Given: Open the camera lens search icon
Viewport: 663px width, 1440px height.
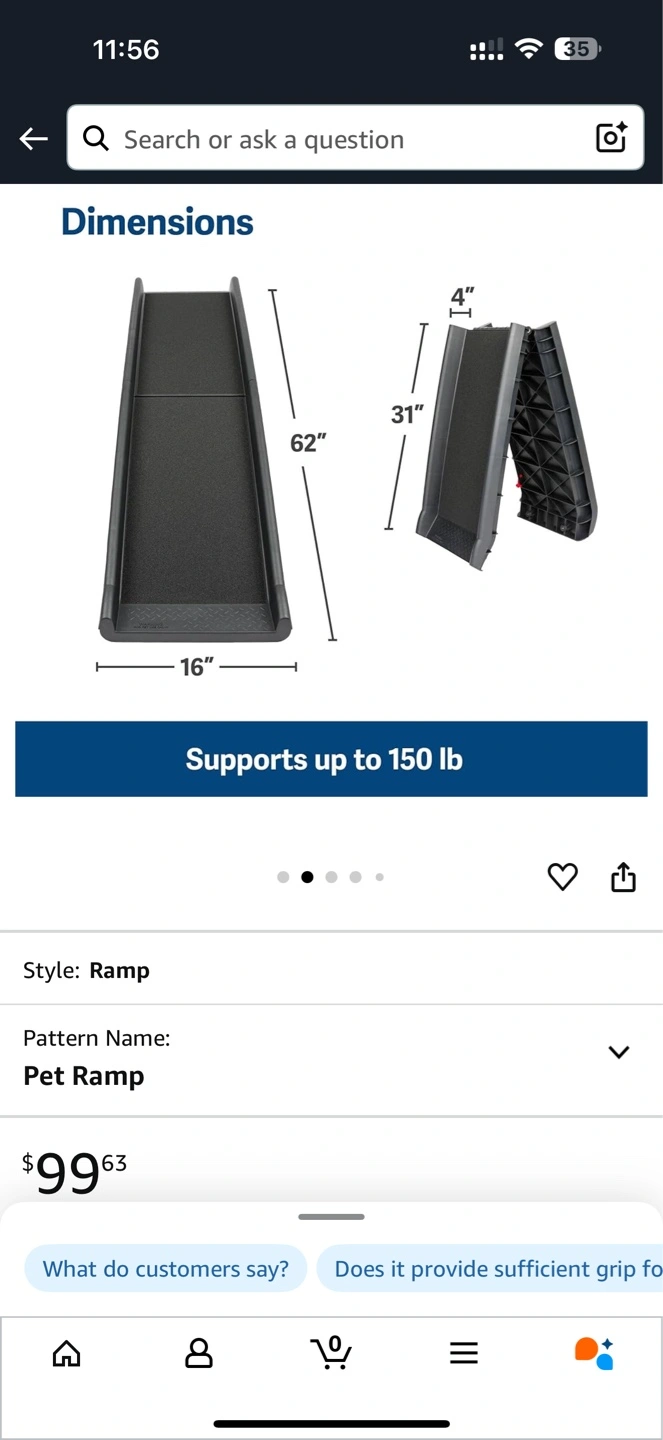Looking at the screenshot, I should pyautogui.click(x=611, y=138).
